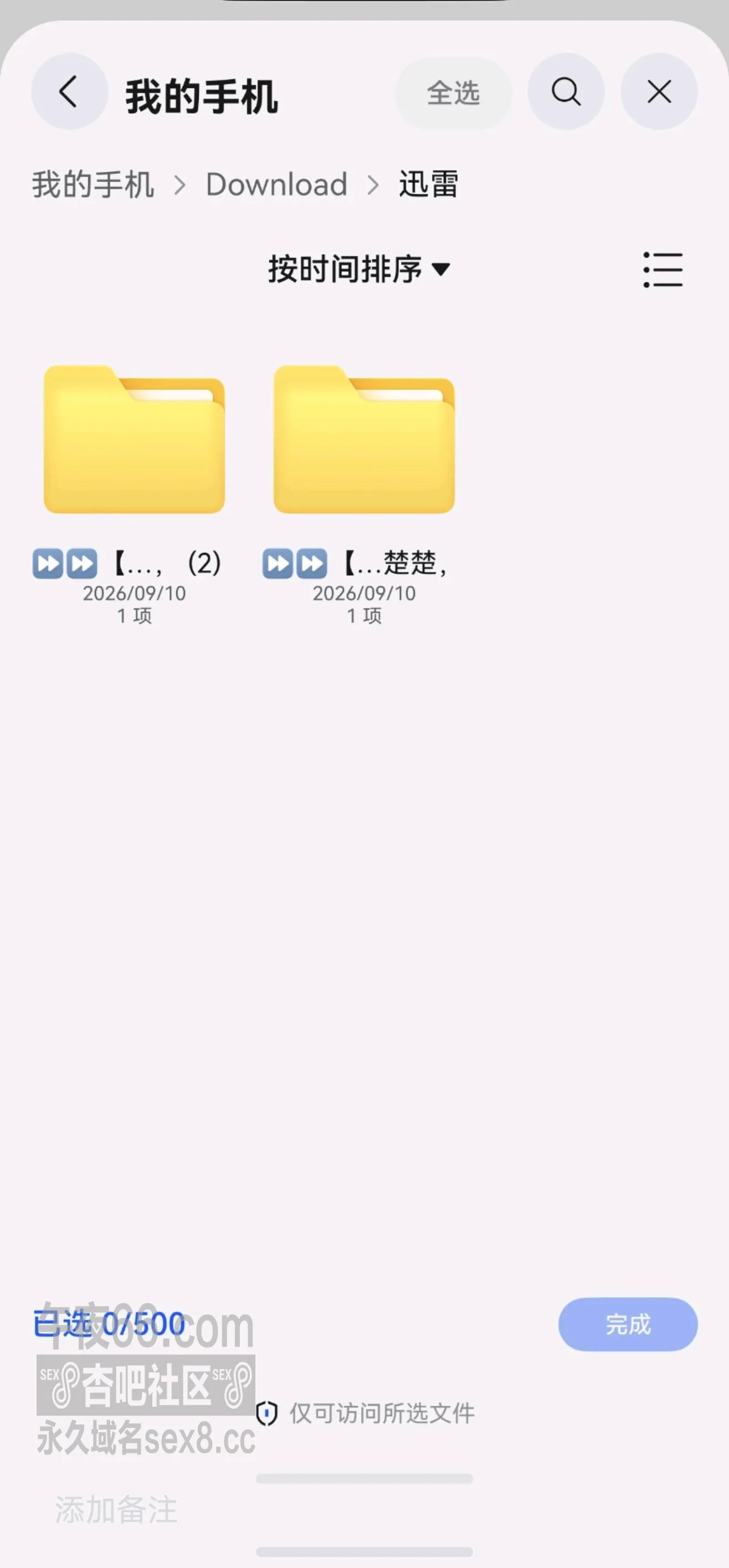Jump to Download in the breadcrumb

click(276, 184)
